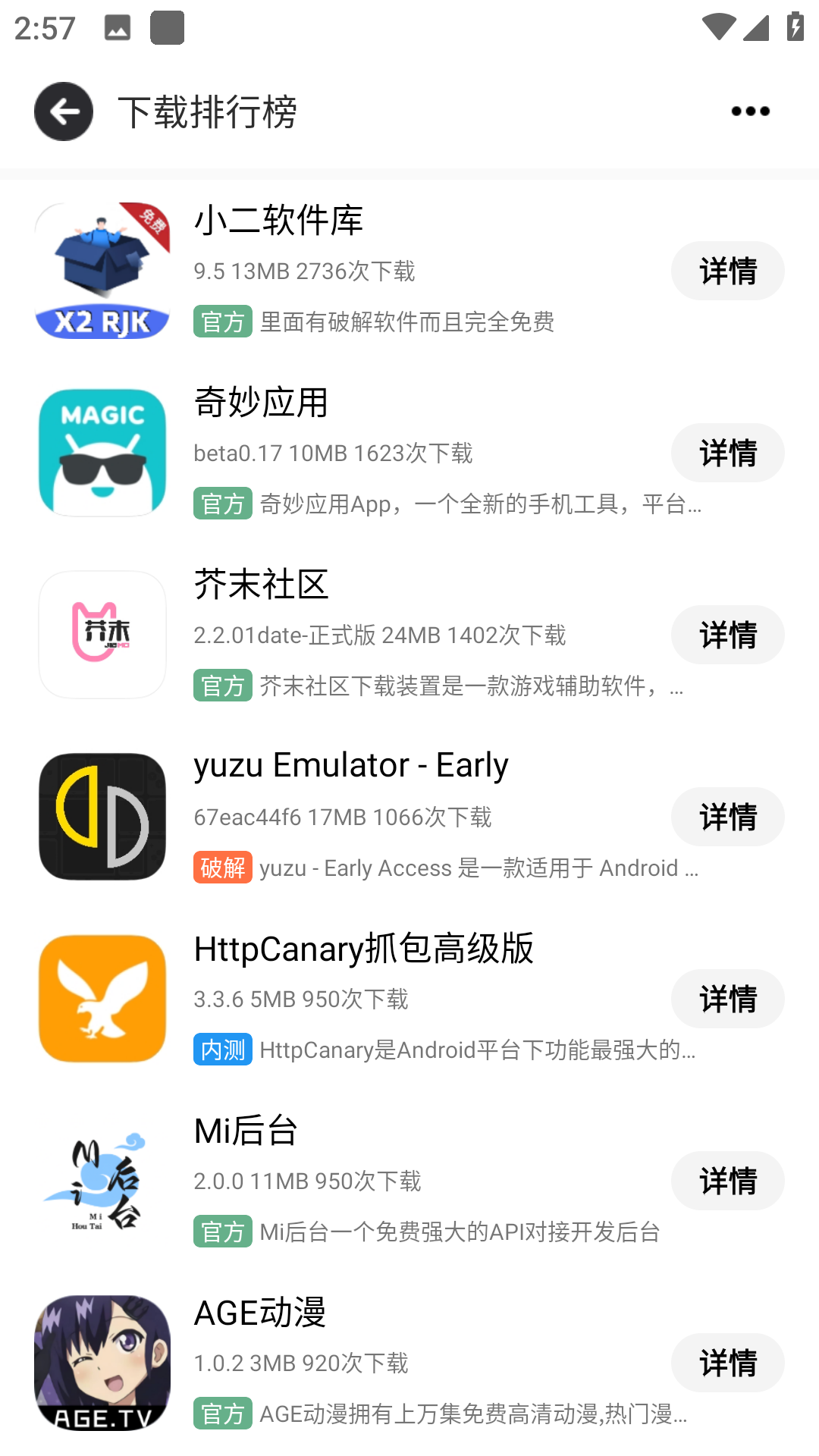Tap 详情 for 小二软件库
The image size is (819, 1456).
tap(727, 271)
